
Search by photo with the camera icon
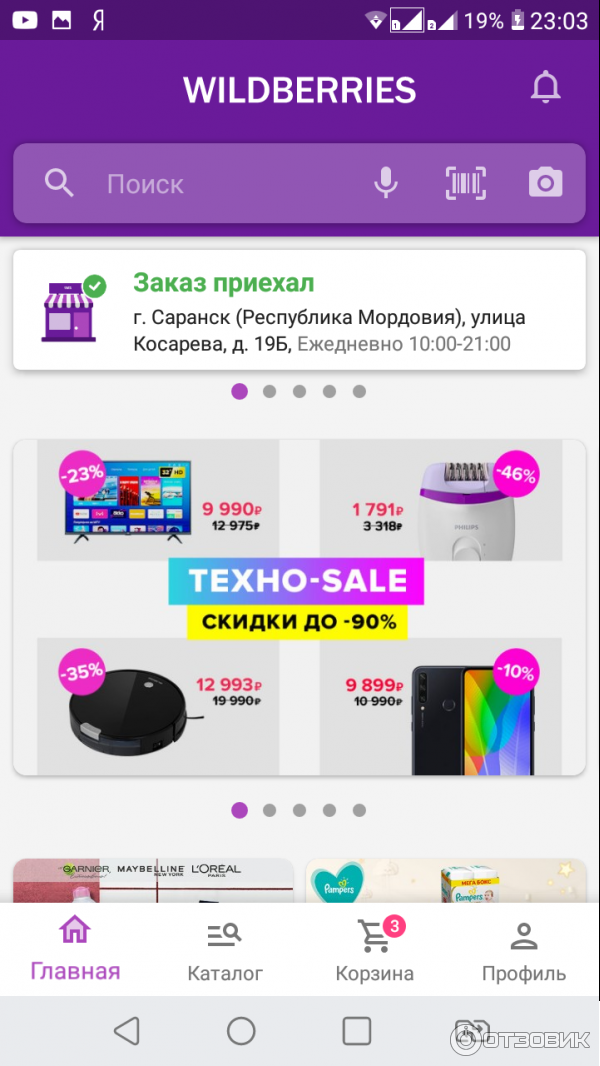545,183
